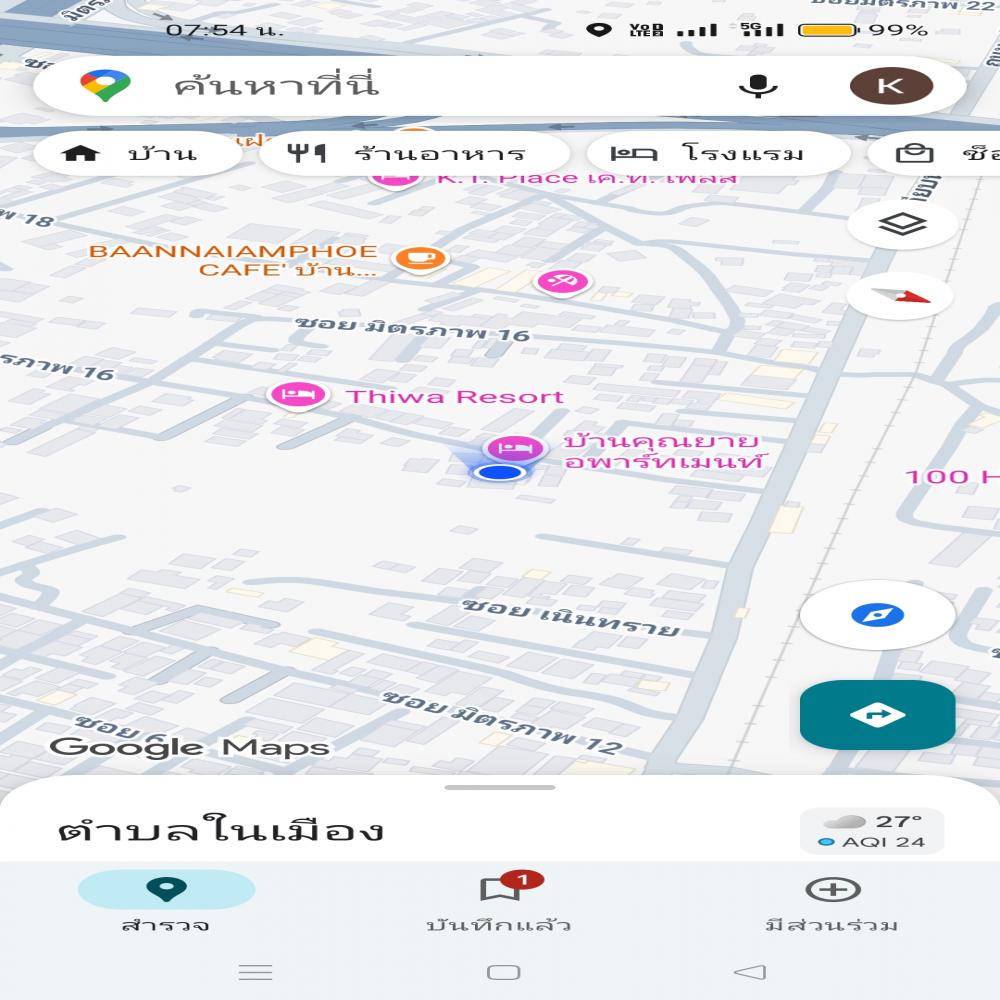Image resolution: width=1000 pixels, height=1000 pixels.
Task: Open the directions floating button
Action: pyautogui.click(x=877, y=715)
